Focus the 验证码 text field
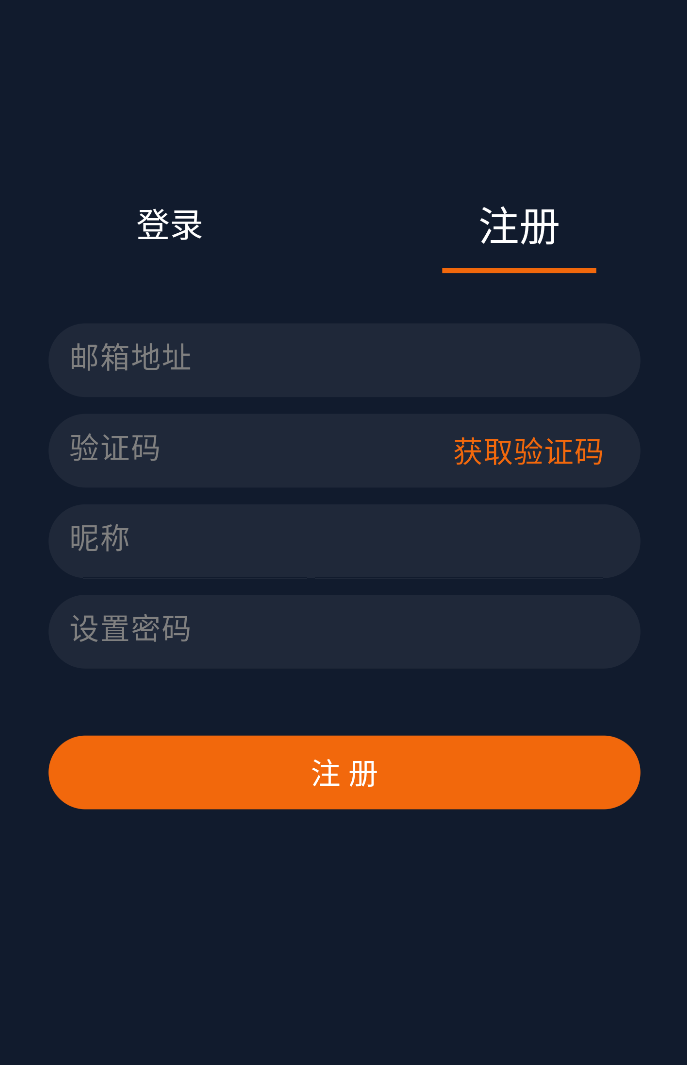Screen dimensions: 687x1065 tap(240, 450)
